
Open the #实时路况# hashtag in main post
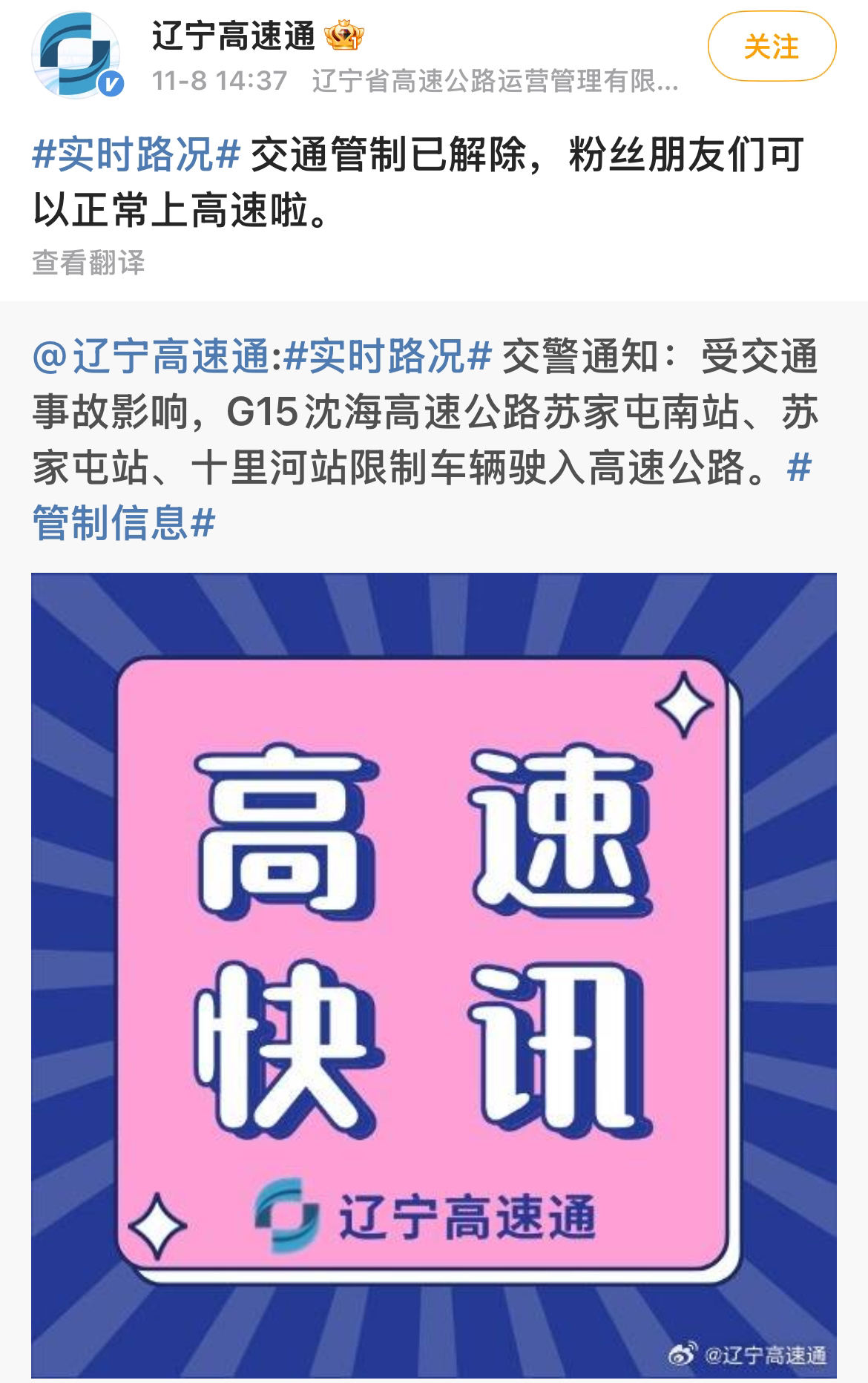(x=137, y=157)
